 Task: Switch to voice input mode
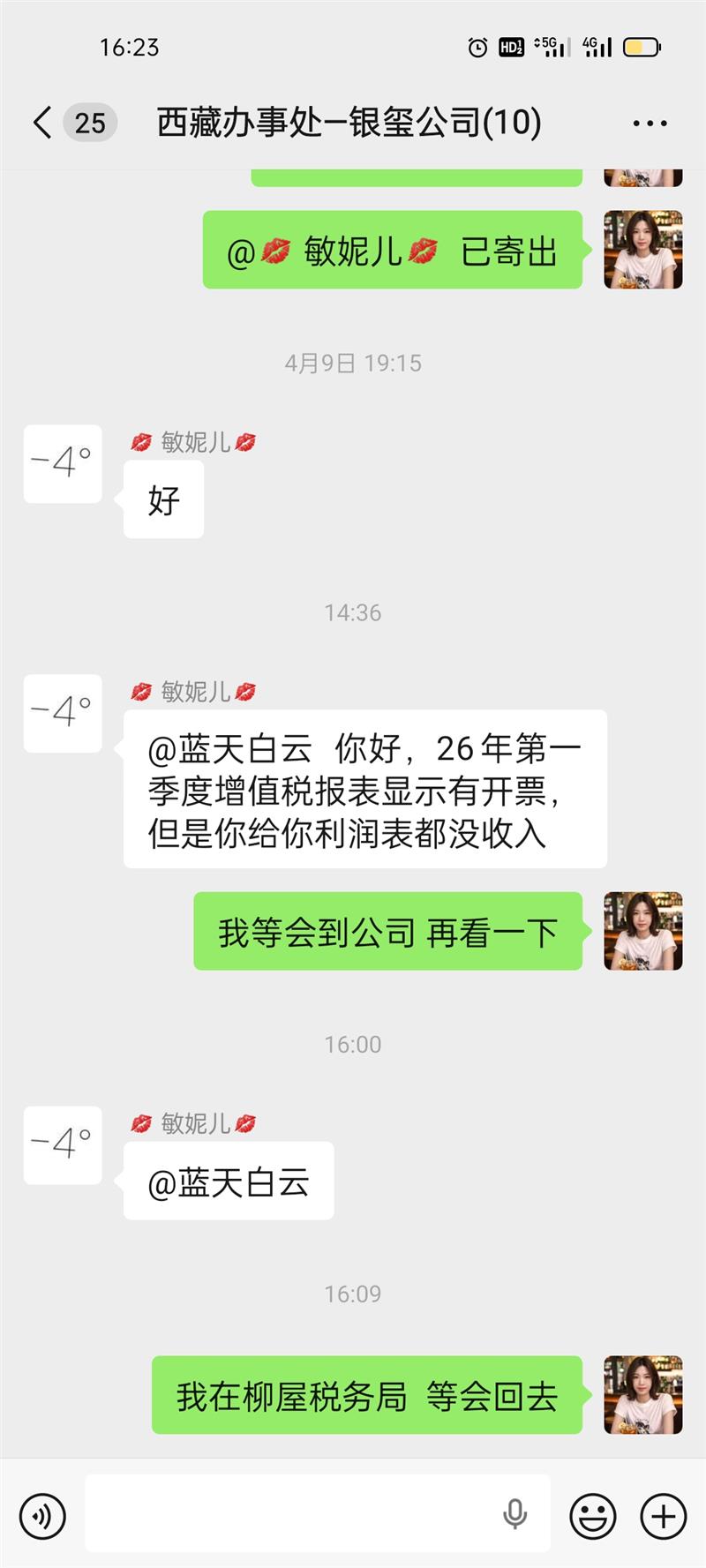click(42, 1516)
